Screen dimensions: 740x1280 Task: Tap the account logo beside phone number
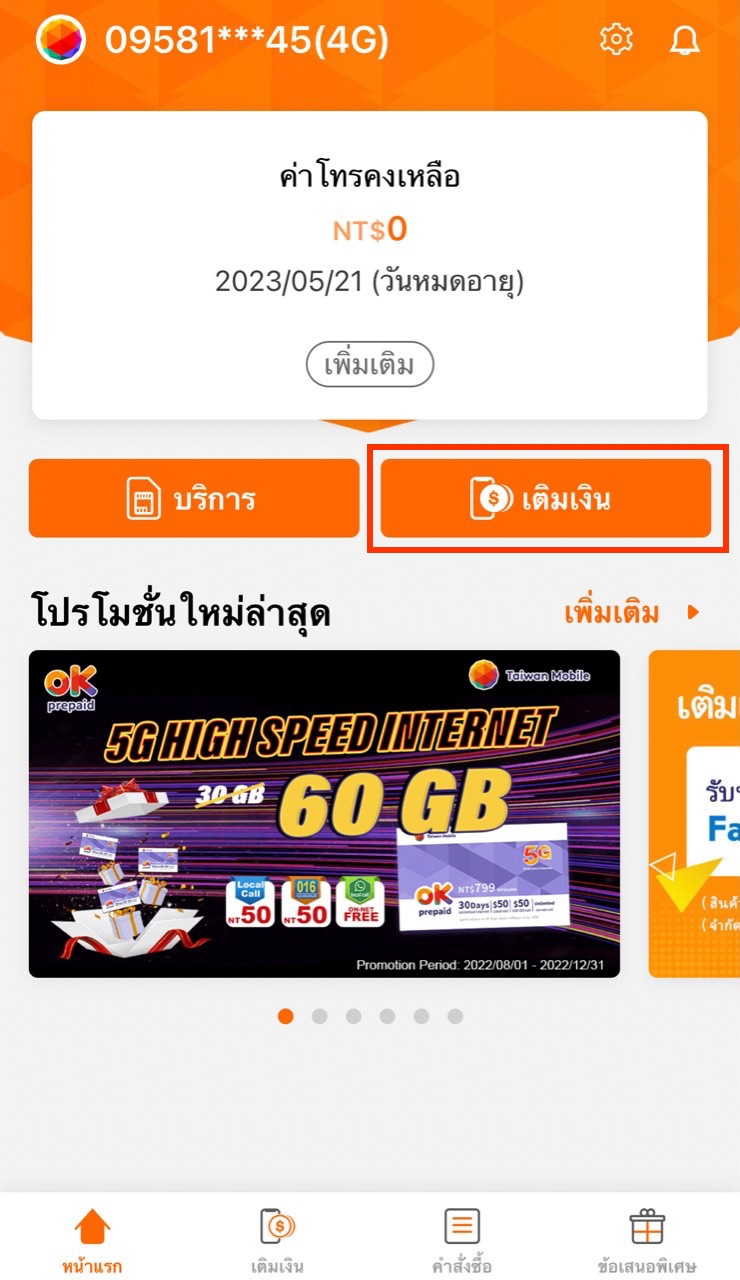(60, 40)
